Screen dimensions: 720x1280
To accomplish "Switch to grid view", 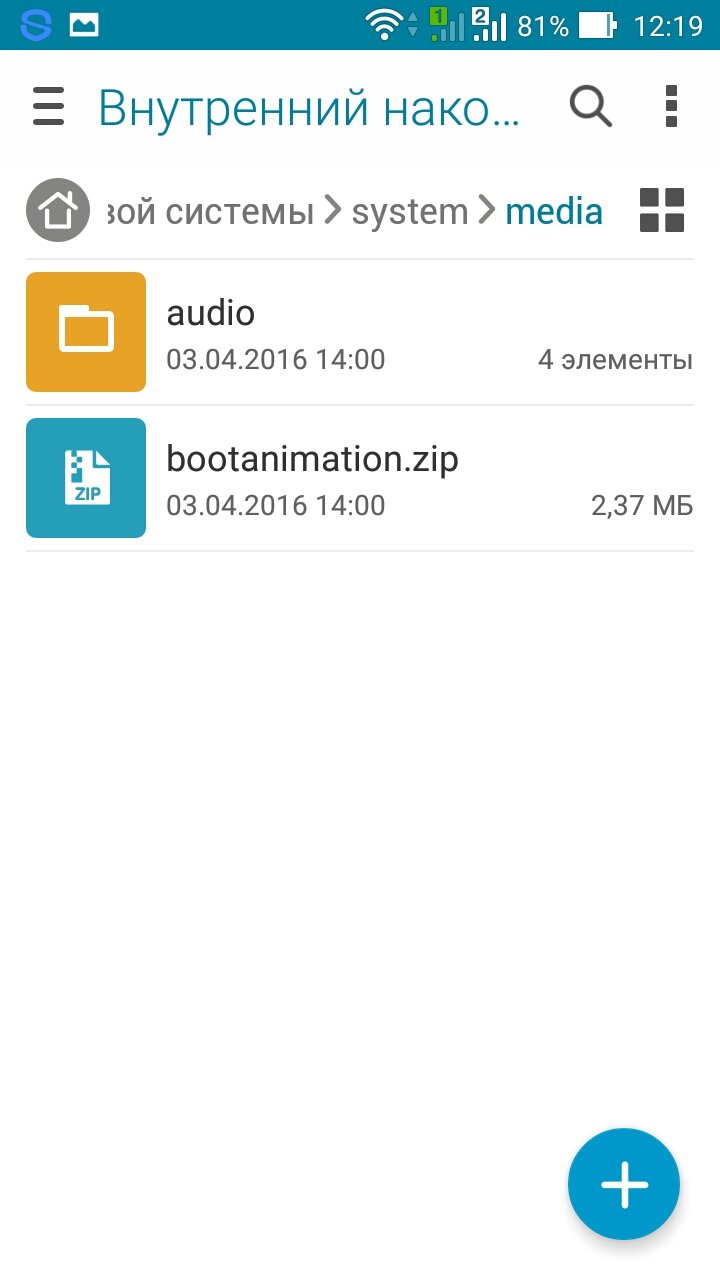I will (662, 211).
